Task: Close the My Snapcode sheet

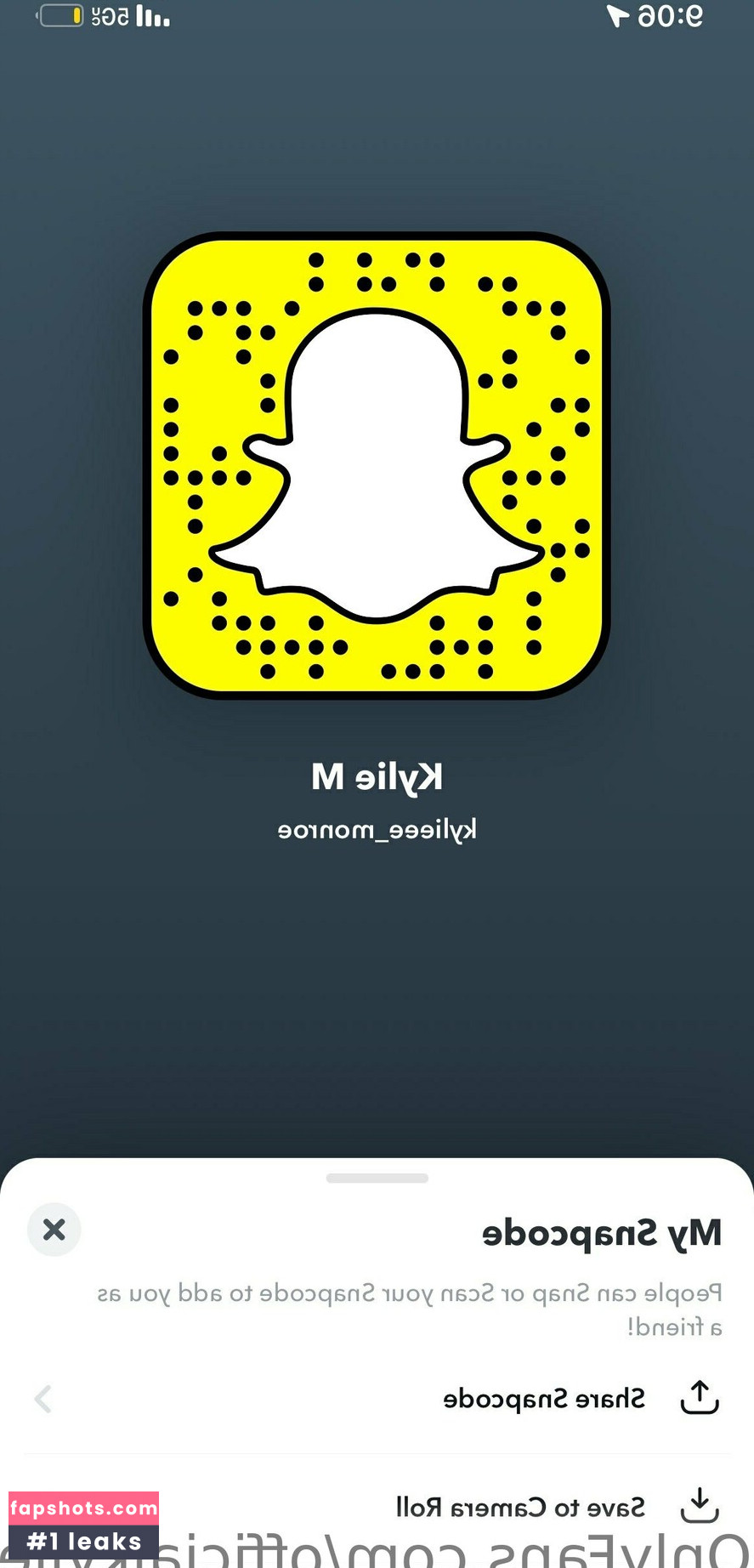Action: 54,1230
